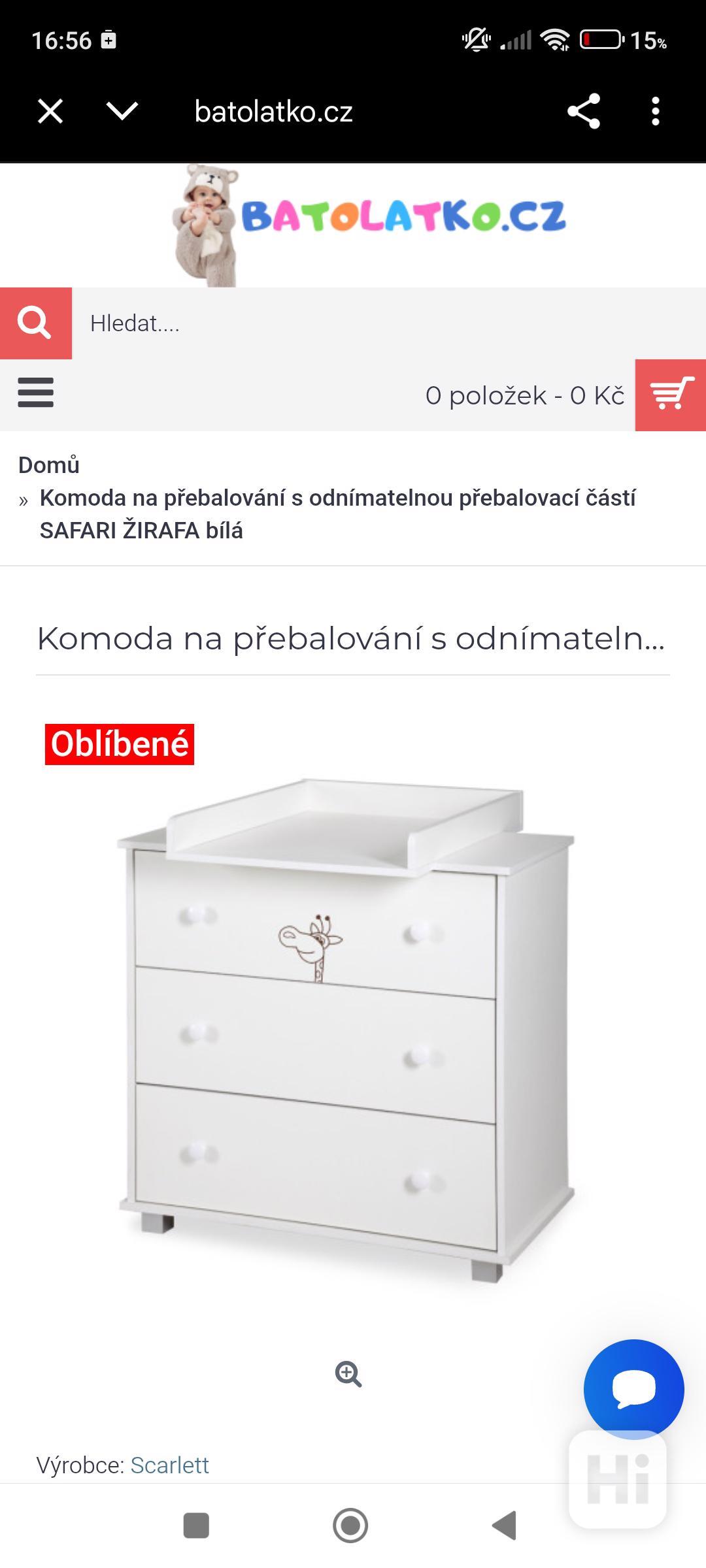Open the hamburger navigation menu
Viewport: 706px width, 1568px height.
35,393
